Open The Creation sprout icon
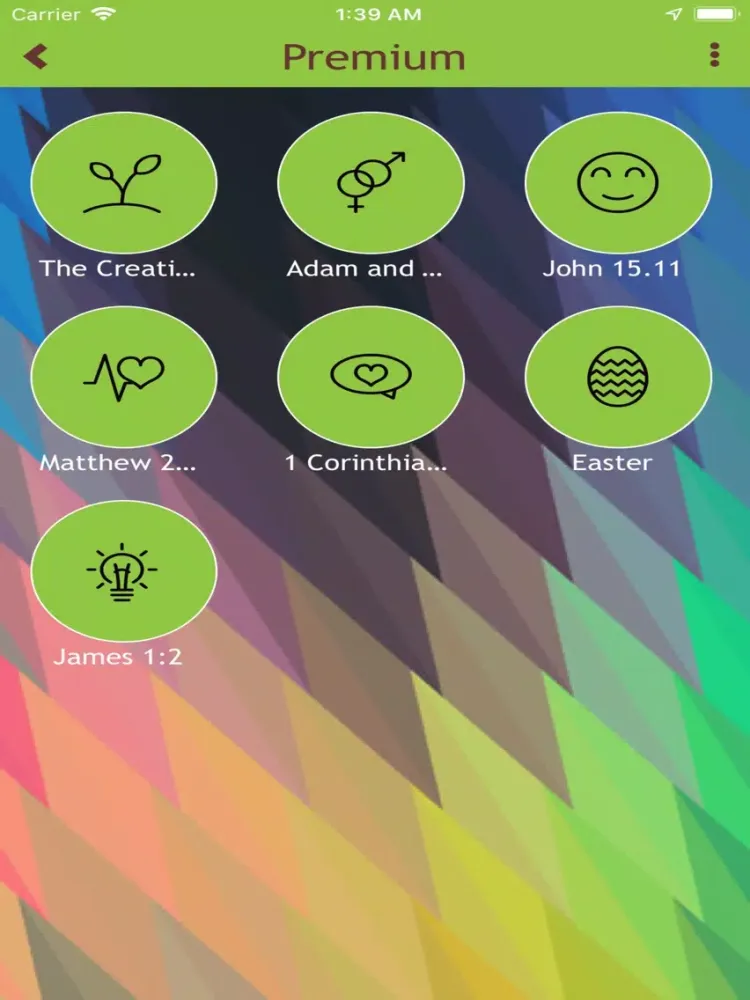The width and height of the screenshot is (750, 1000). [124, 182]
